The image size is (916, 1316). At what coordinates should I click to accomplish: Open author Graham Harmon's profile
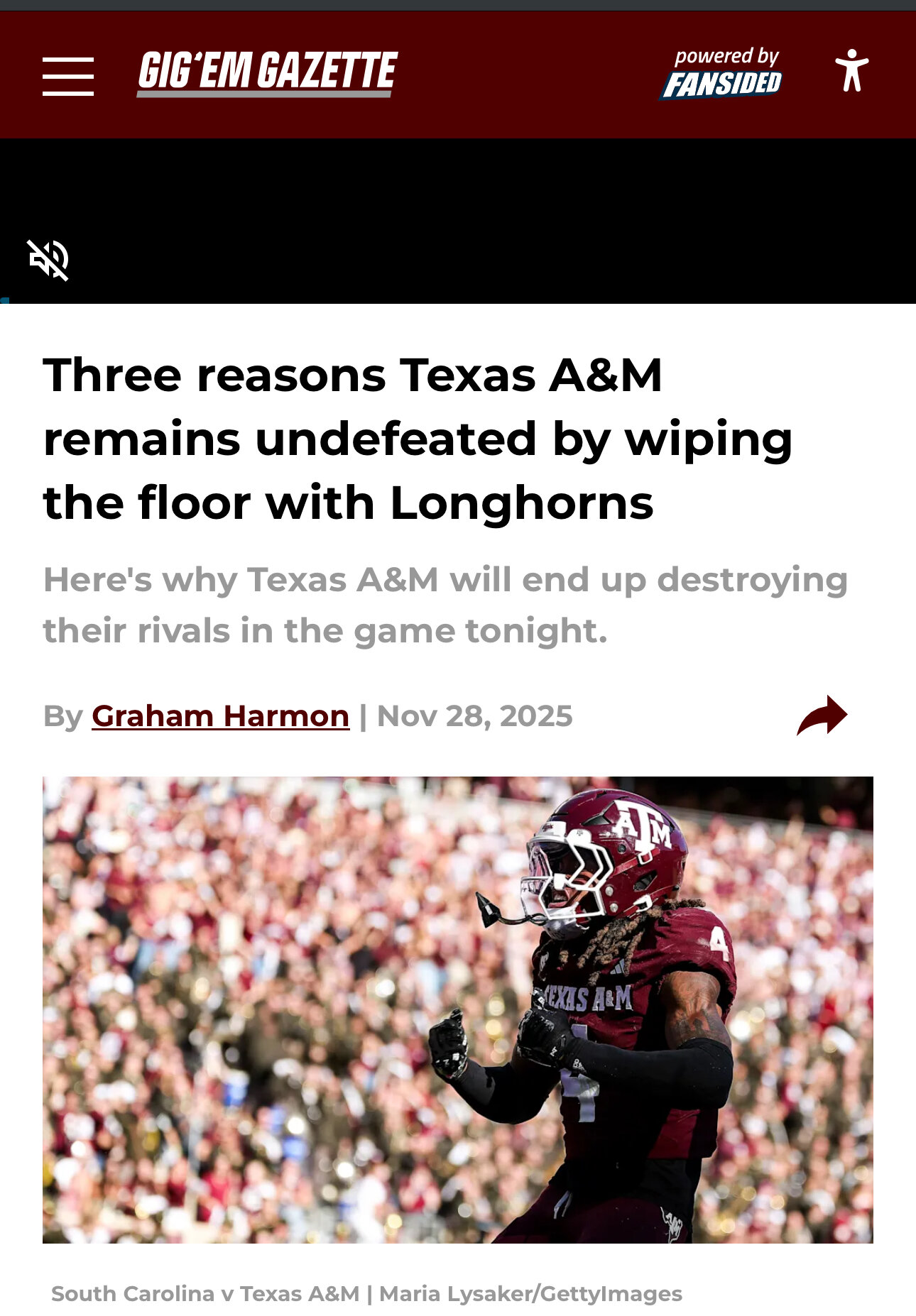pyautogui.click(x=220, y=715)
